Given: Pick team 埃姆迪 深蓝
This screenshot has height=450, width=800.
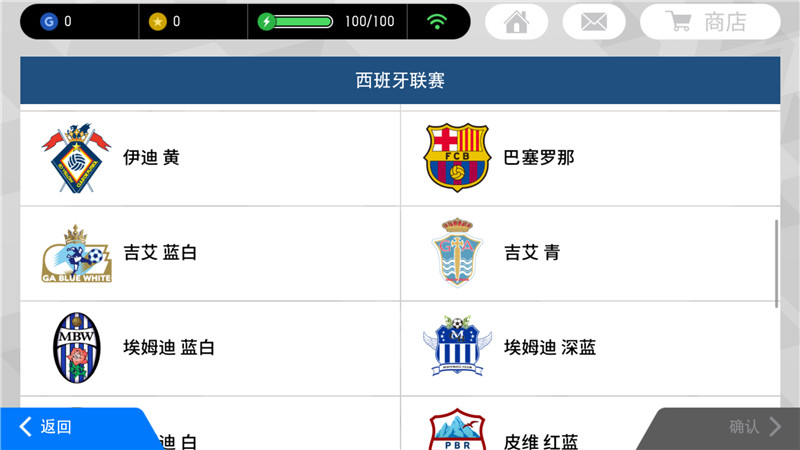Looking at the screenshot, I should pyautogui.click(x=590, y=348).
